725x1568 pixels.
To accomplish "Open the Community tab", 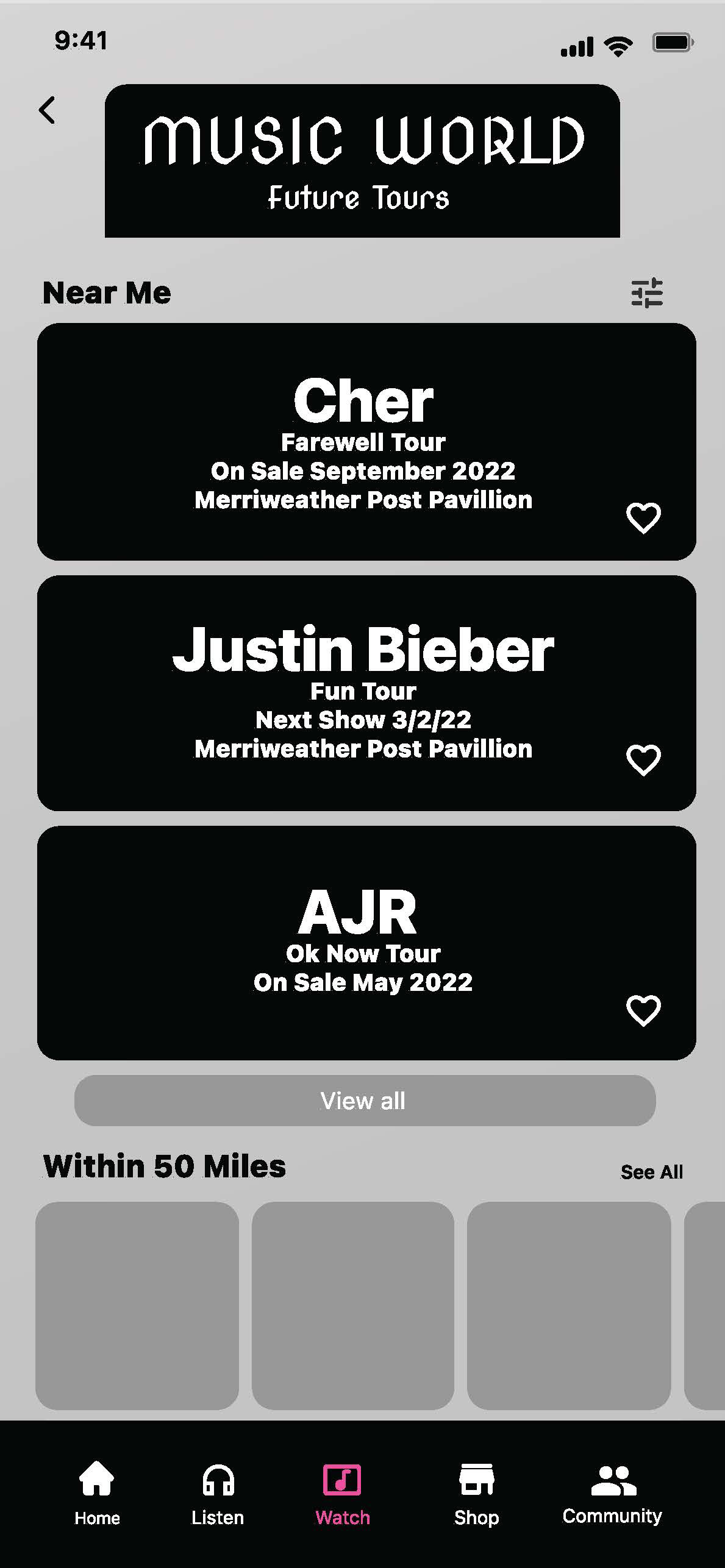I will 612,1493.
